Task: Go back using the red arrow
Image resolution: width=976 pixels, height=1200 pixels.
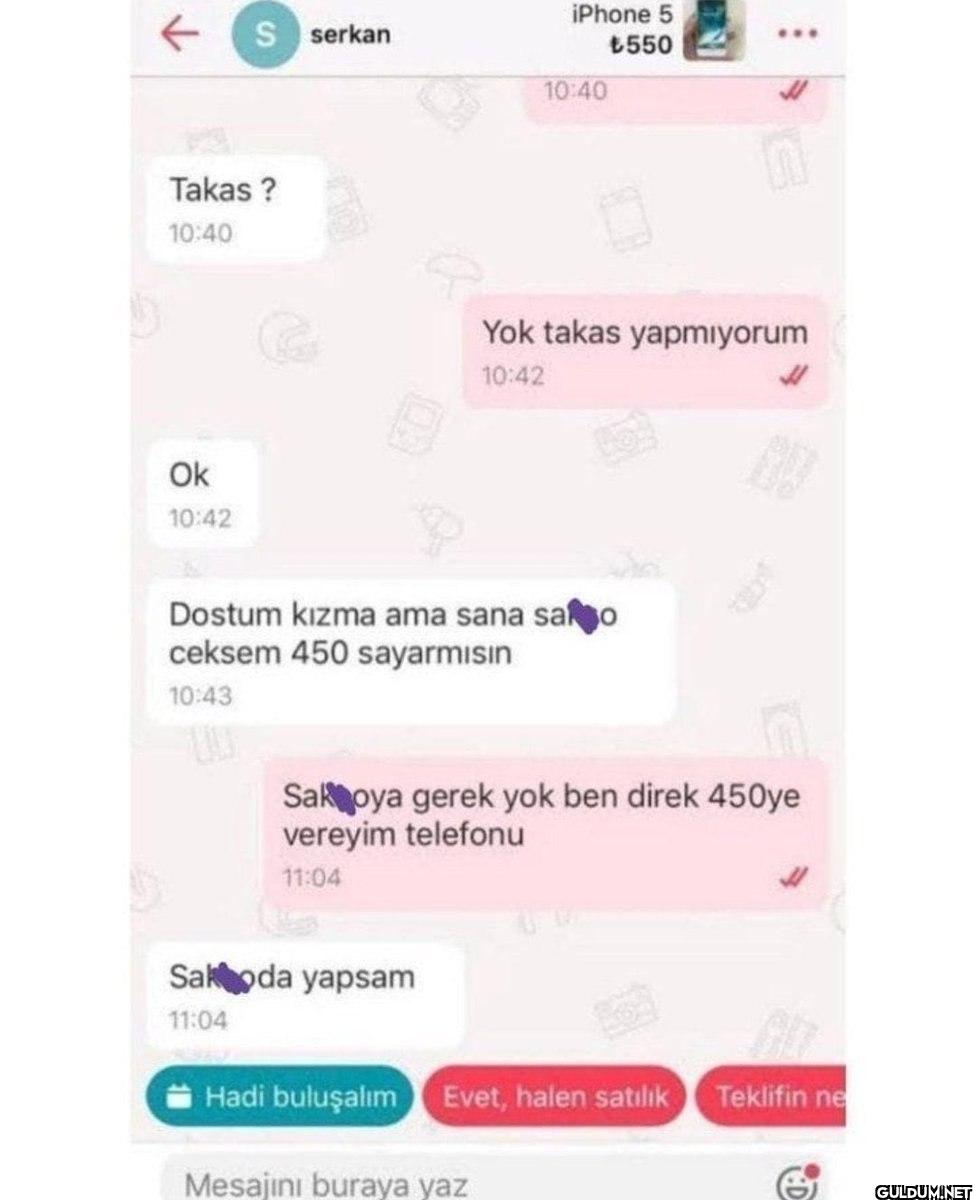Action: click(x=180, y=33)
